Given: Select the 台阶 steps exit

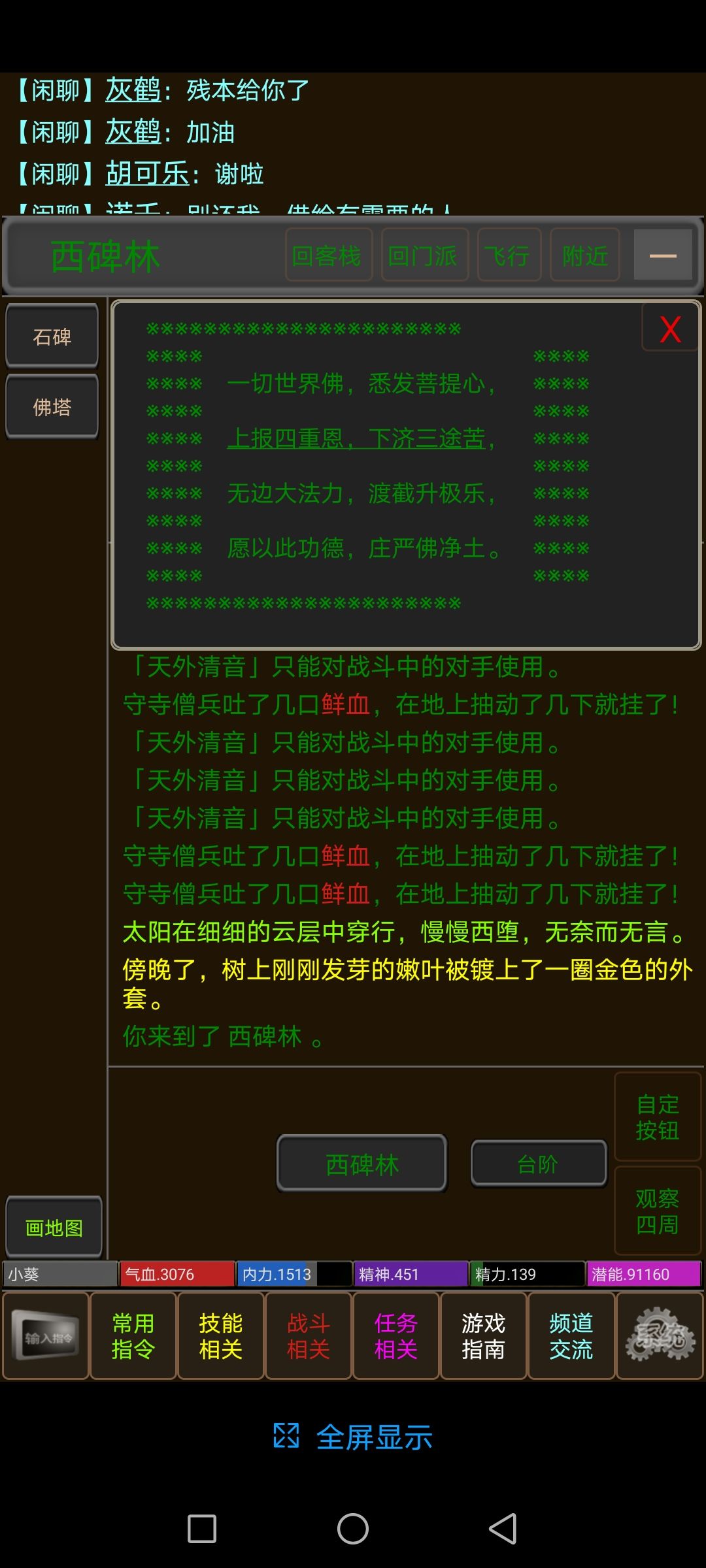Looking at the screenshot, I should [x=539, y=1162].
